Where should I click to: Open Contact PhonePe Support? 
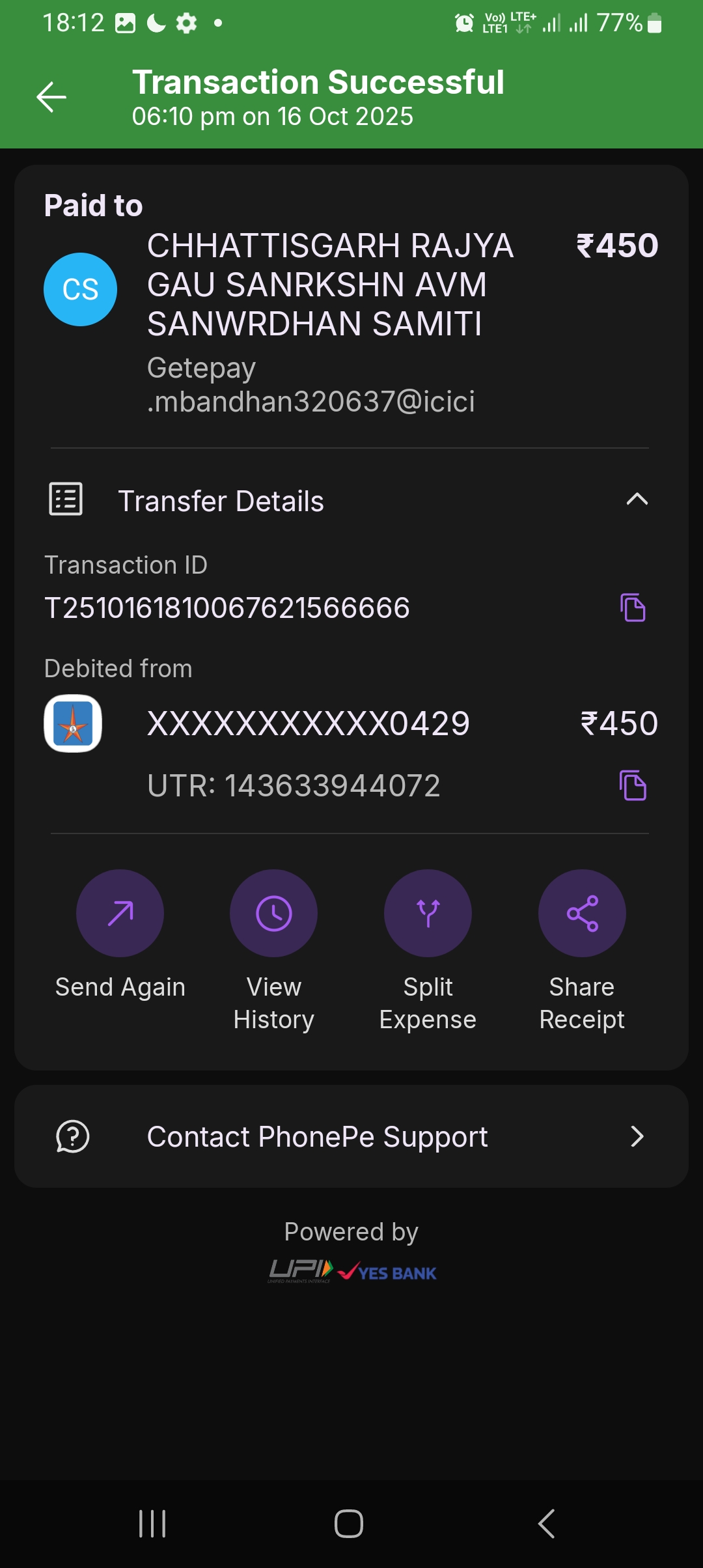[x=351, y=1136]
